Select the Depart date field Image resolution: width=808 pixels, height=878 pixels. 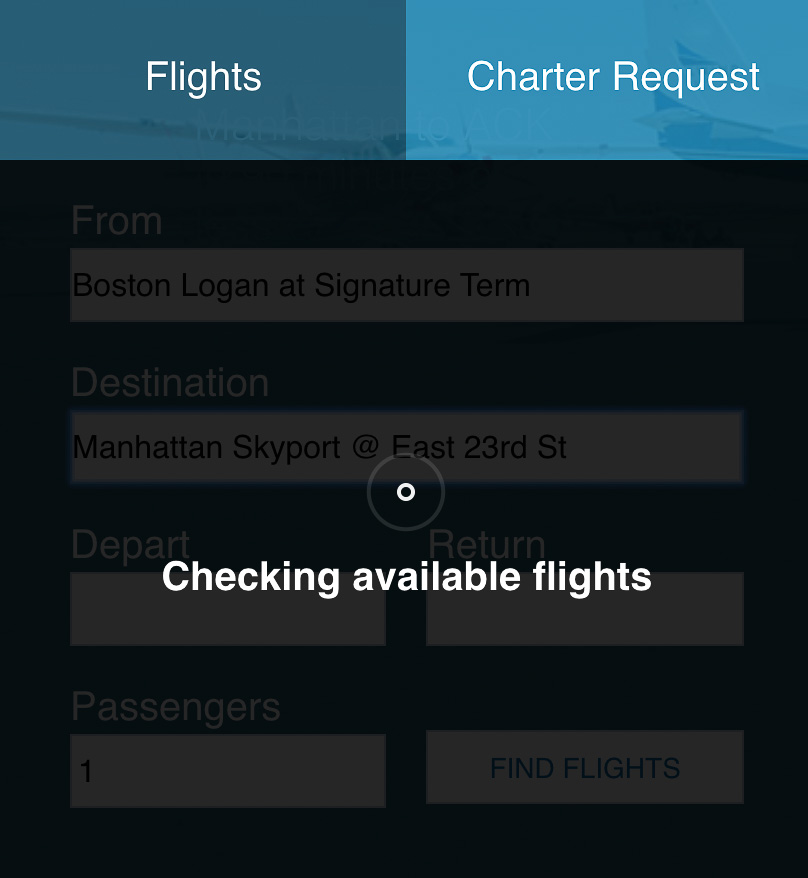[x=228, y=609]
